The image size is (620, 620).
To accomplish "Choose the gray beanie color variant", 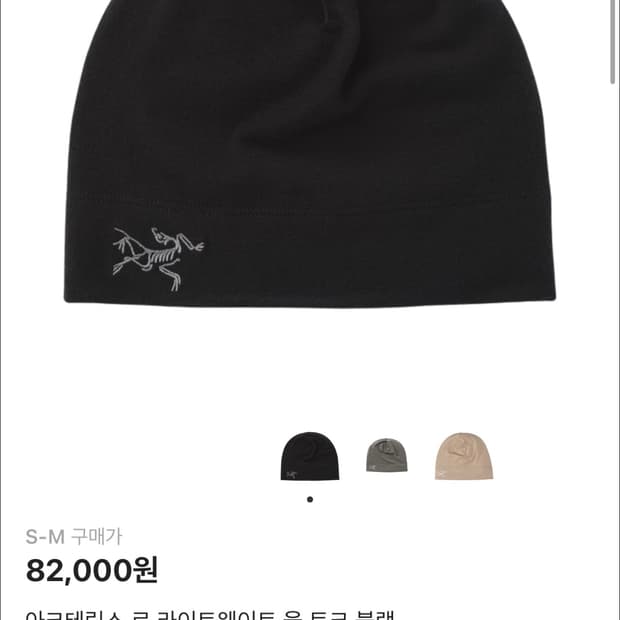I will click(387, 455).
